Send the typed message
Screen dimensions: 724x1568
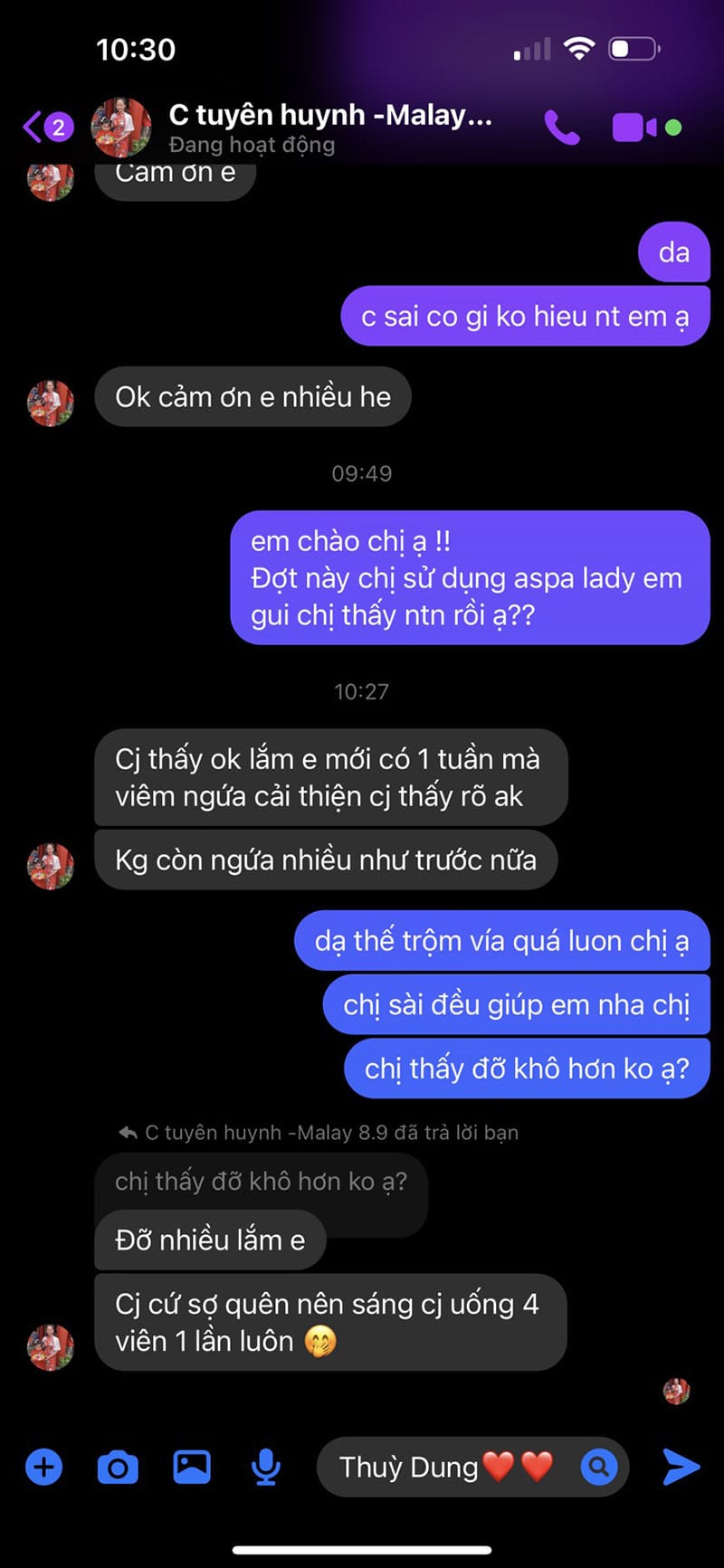681,1467
